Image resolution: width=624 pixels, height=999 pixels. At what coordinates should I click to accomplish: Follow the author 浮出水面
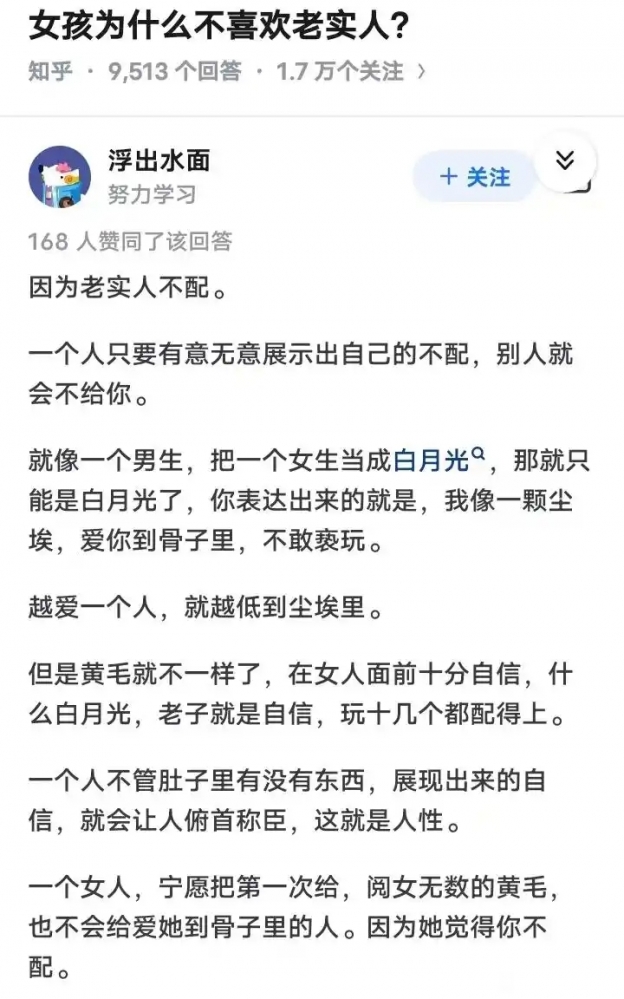click(475, 177)
